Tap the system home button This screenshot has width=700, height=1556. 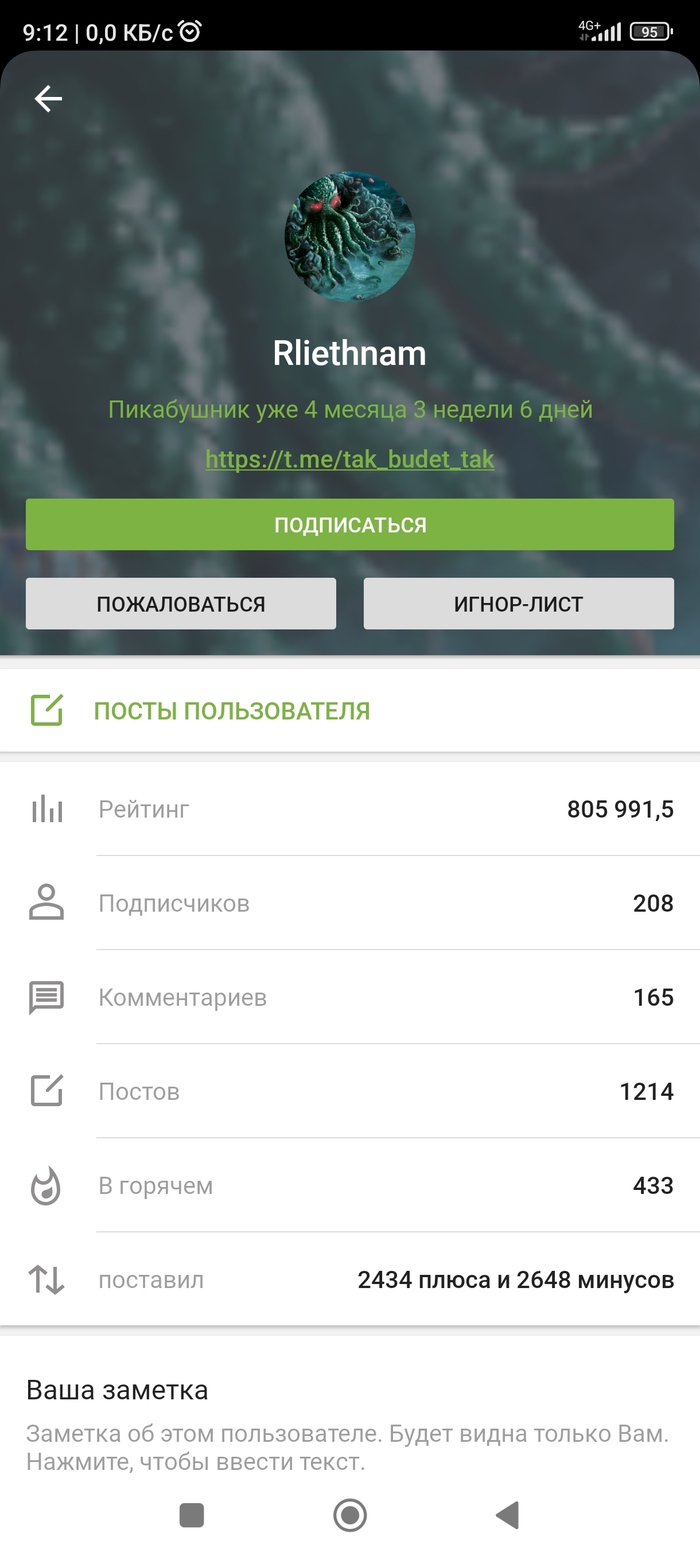tap(350, 1515)
